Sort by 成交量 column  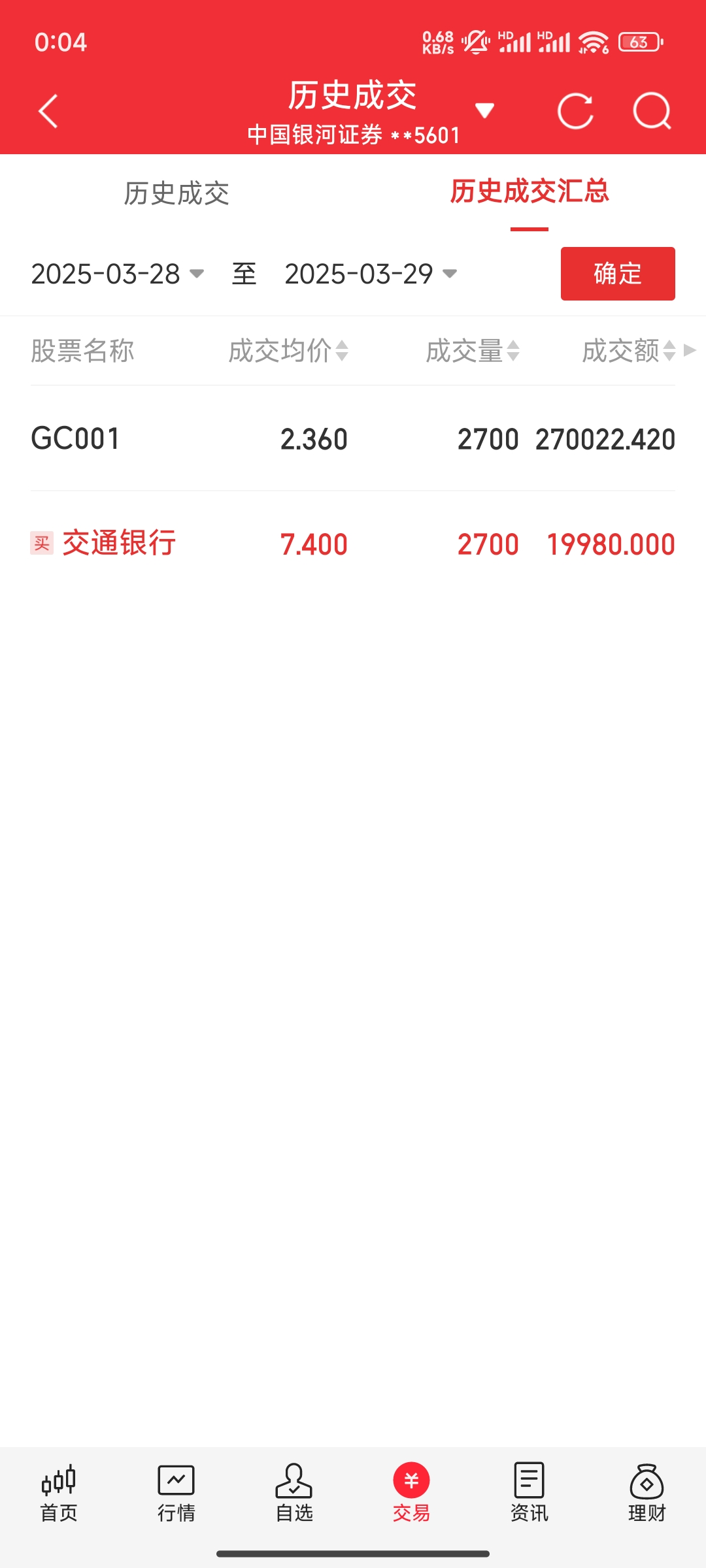coord(473,351)
